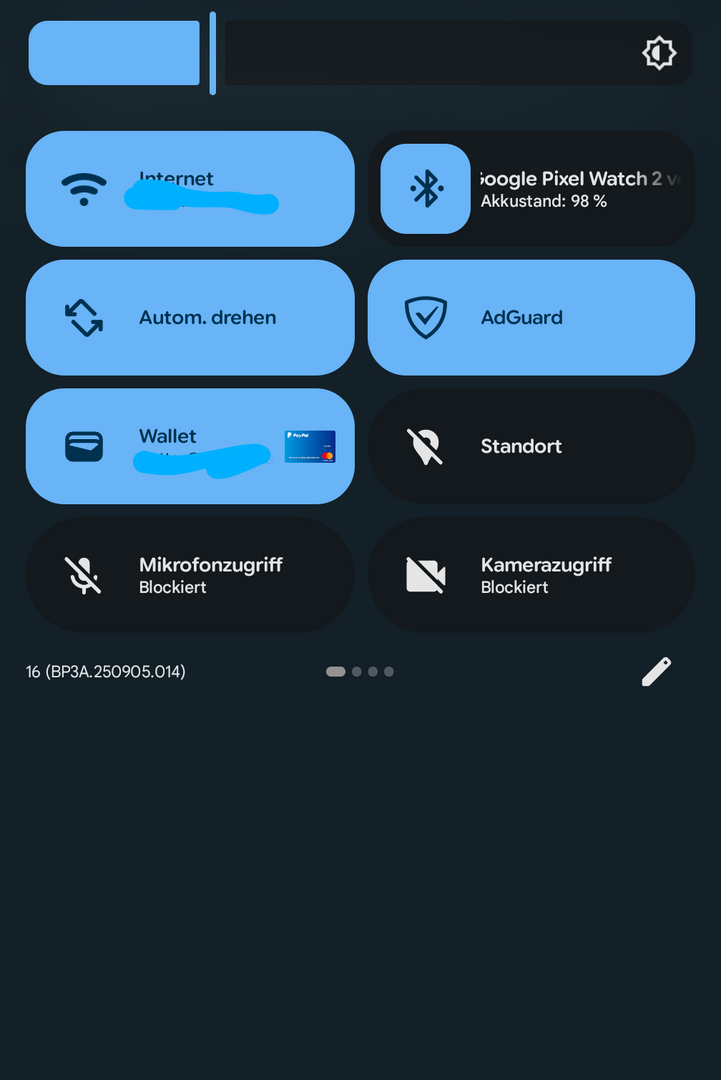Tap the brightness slider
This screenshot has height=1080, width=721.
coord(360,53)
